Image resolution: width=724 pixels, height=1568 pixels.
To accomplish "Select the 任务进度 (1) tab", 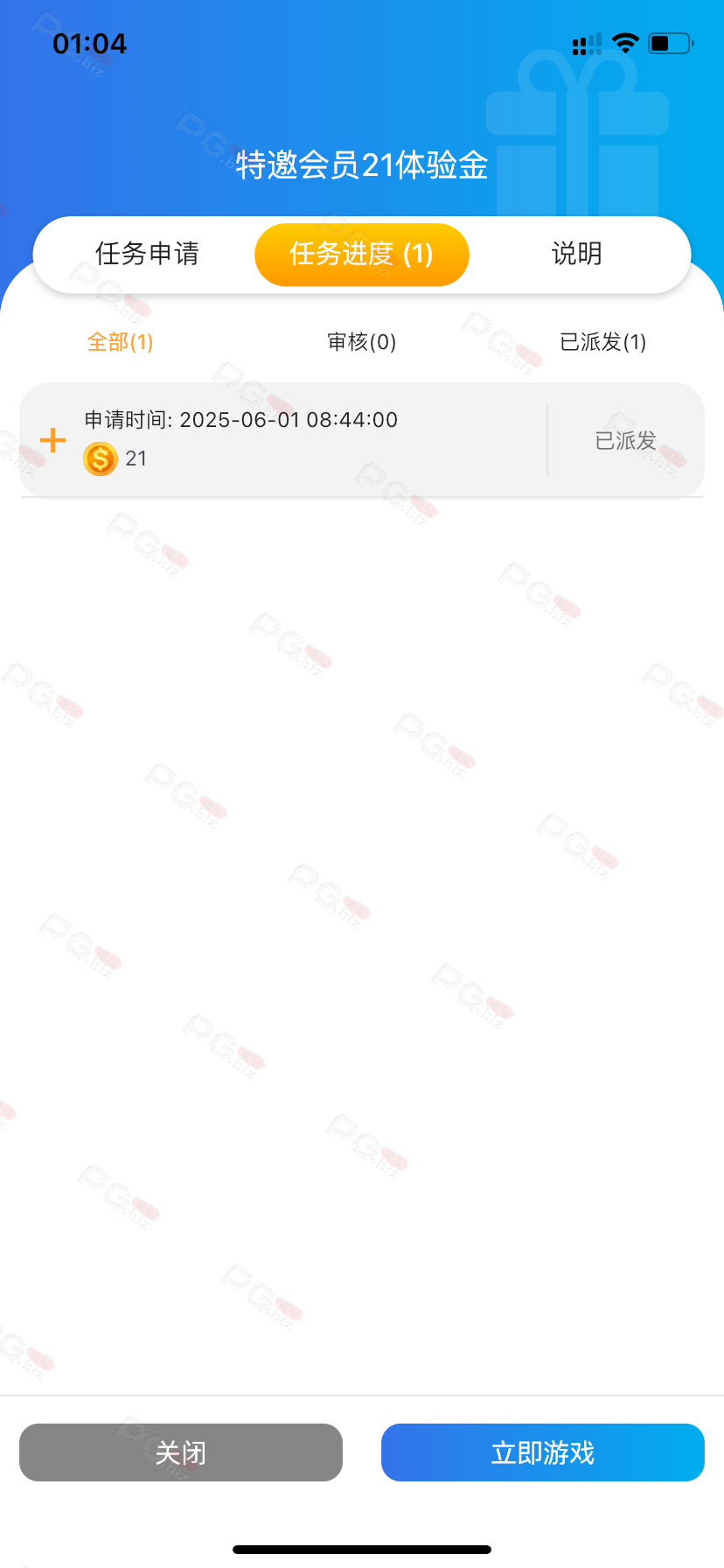I will [x=362, y=255].
